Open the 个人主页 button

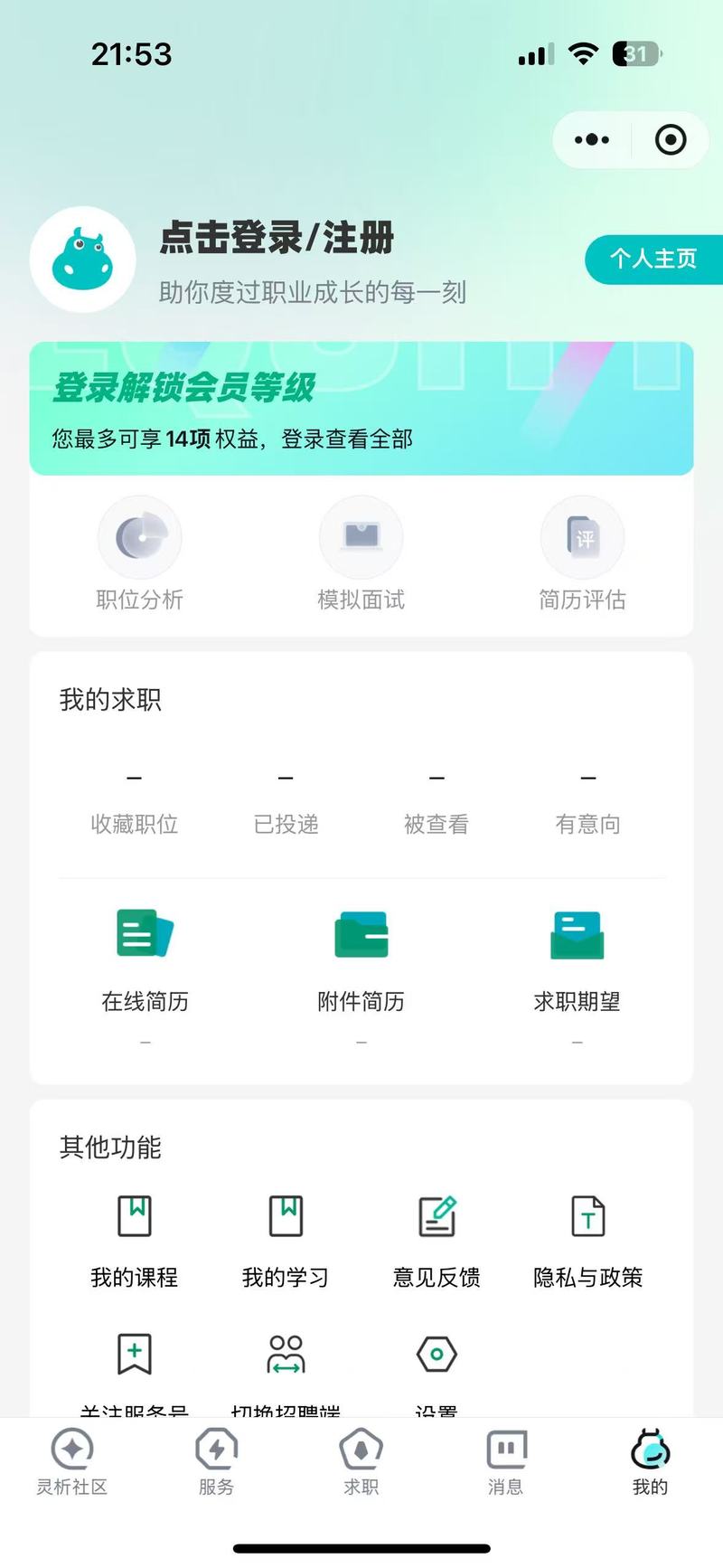click(654, 259)
